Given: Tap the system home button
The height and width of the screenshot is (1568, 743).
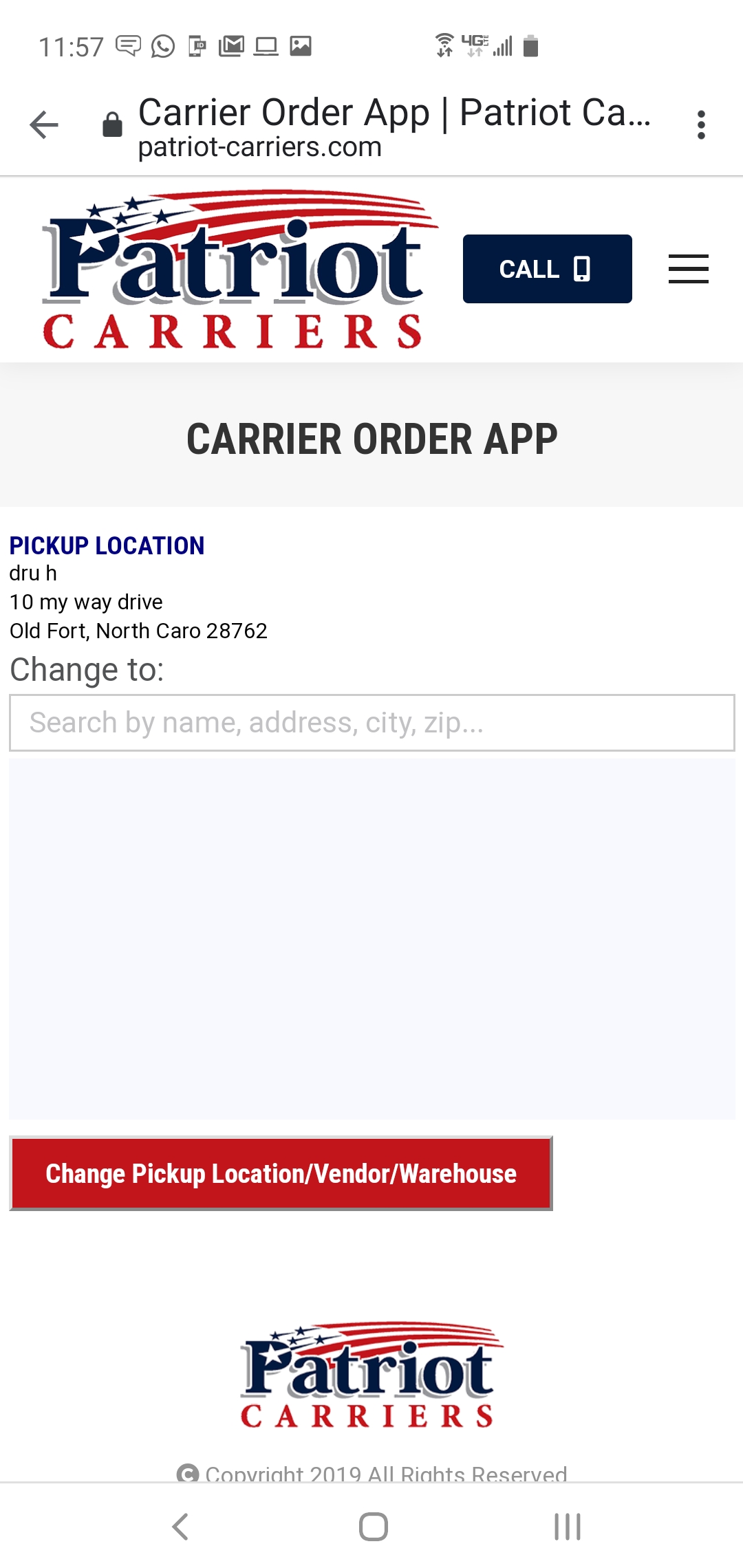Looking at the screenshot, I should 373,1527.
